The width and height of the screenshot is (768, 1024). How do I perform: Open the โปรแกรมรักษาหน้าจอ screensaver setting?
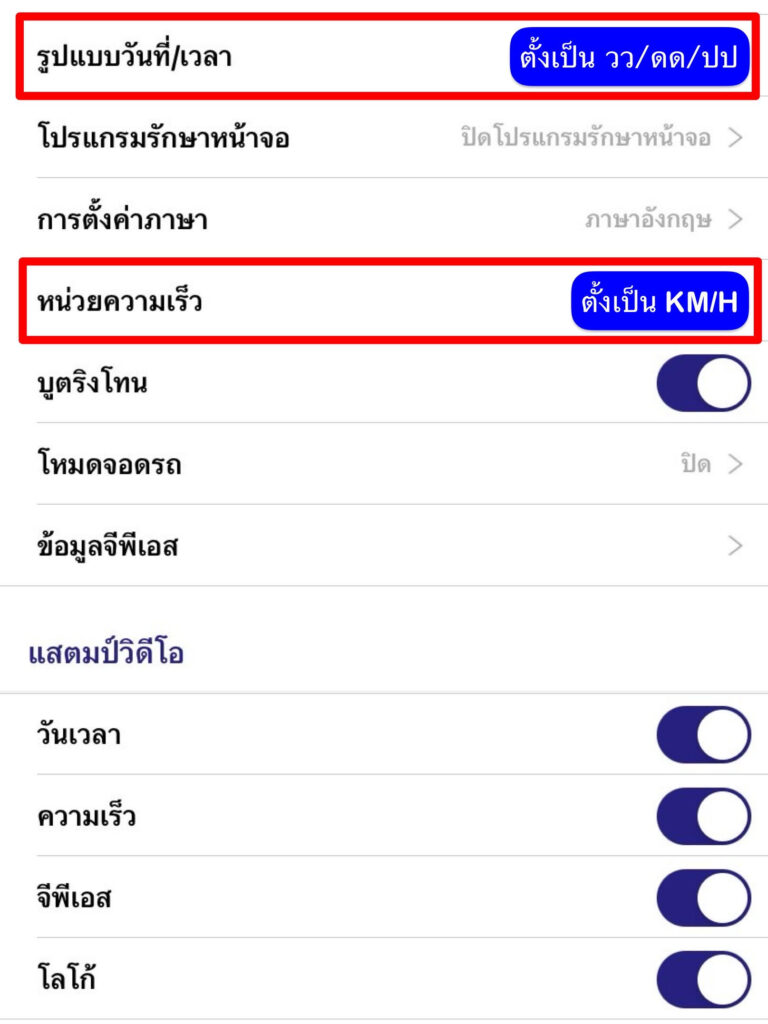pos(384,138)
